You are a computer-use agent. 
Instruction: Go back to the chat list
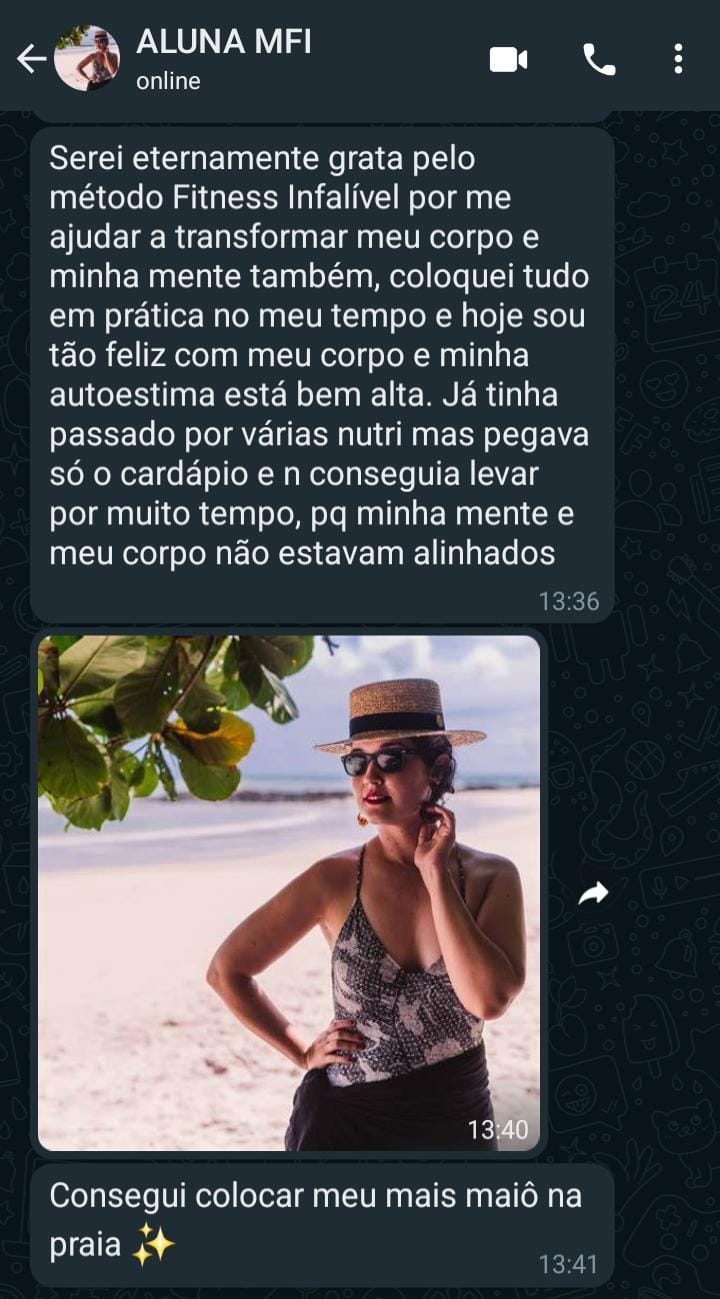[x=31, y=60]
